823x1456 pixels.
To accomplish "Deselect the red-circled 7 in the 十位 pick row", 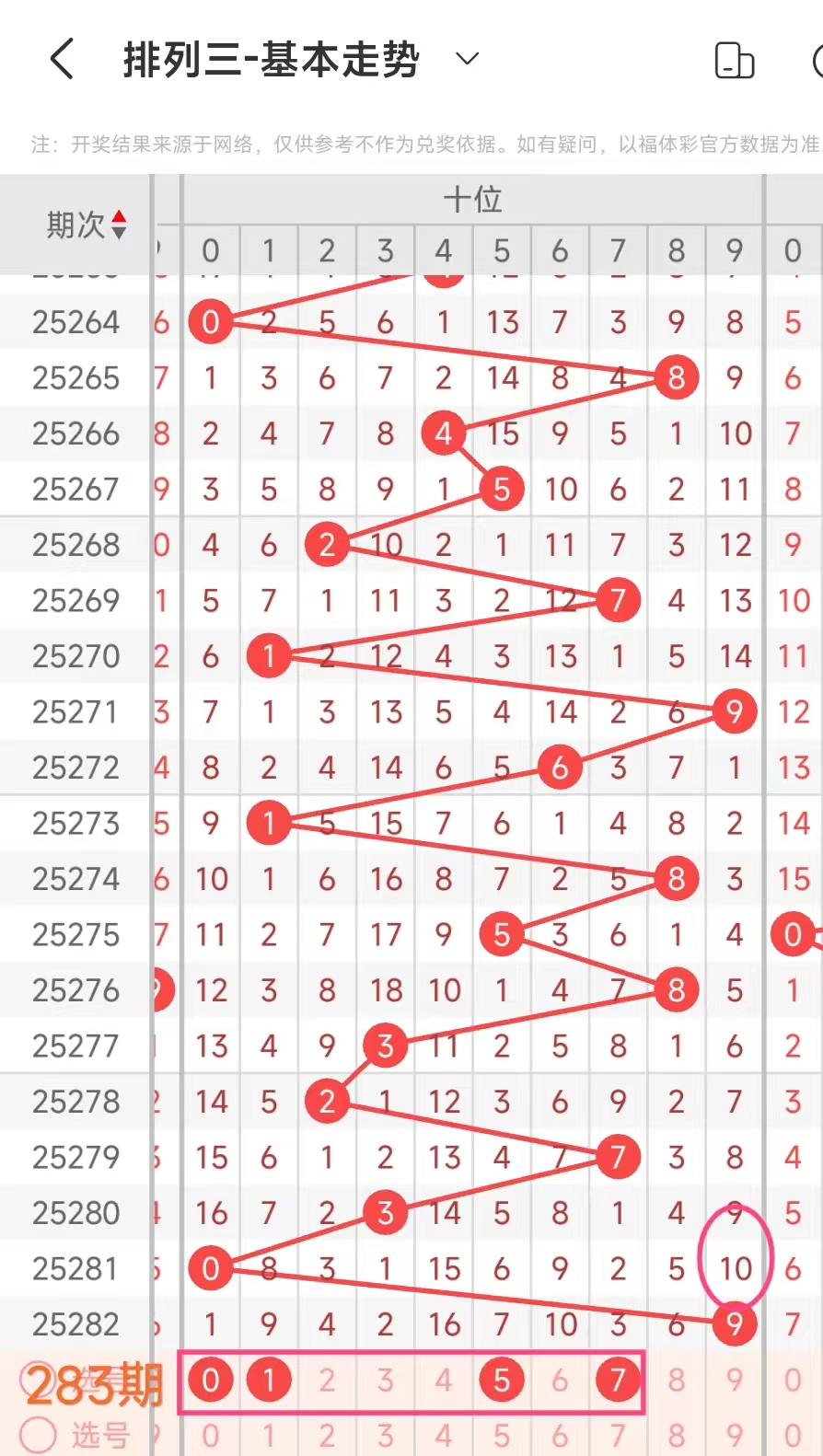I will pyautogui.click(x=618, y=1380).
